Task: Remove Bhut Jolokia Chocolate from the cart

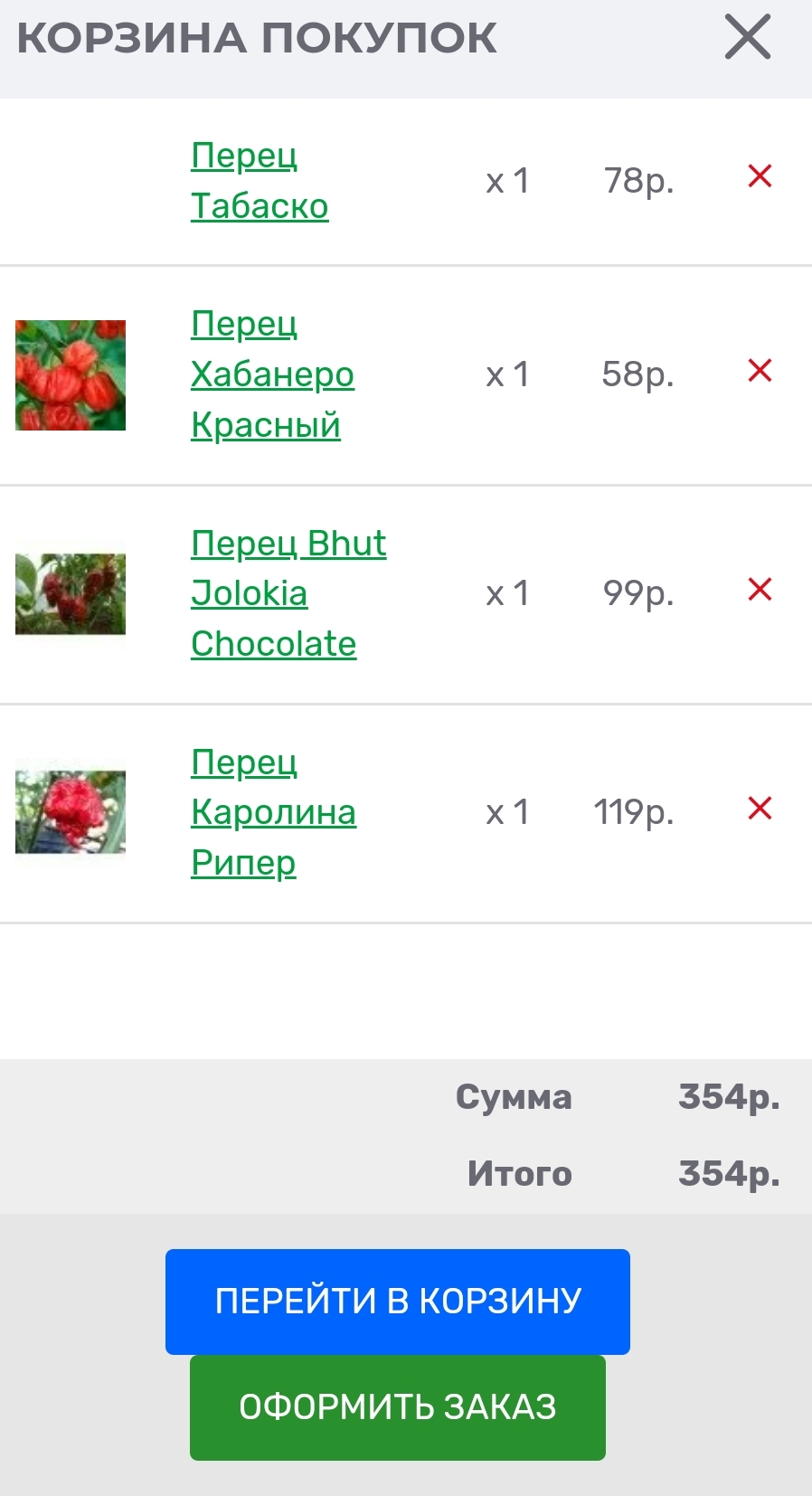Action: 760,590
